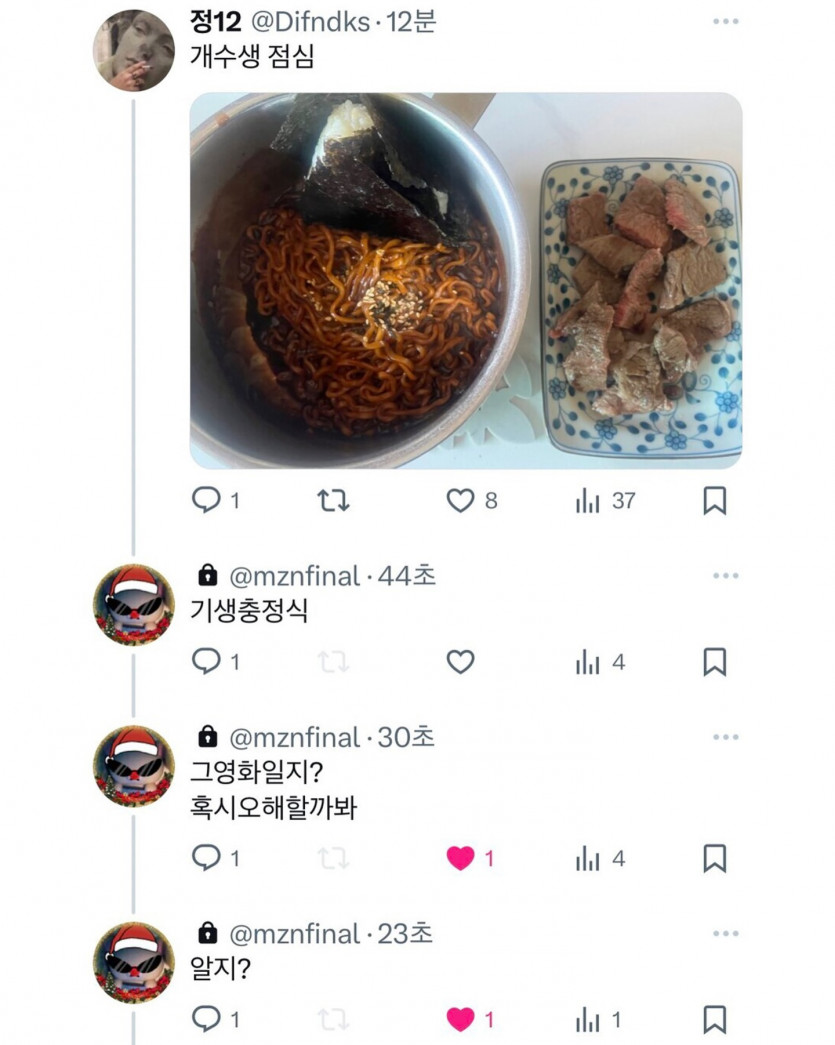835x1045 pixels.
Task: Like 정12's post with 8 likes
Action: (x=460, y=500)
